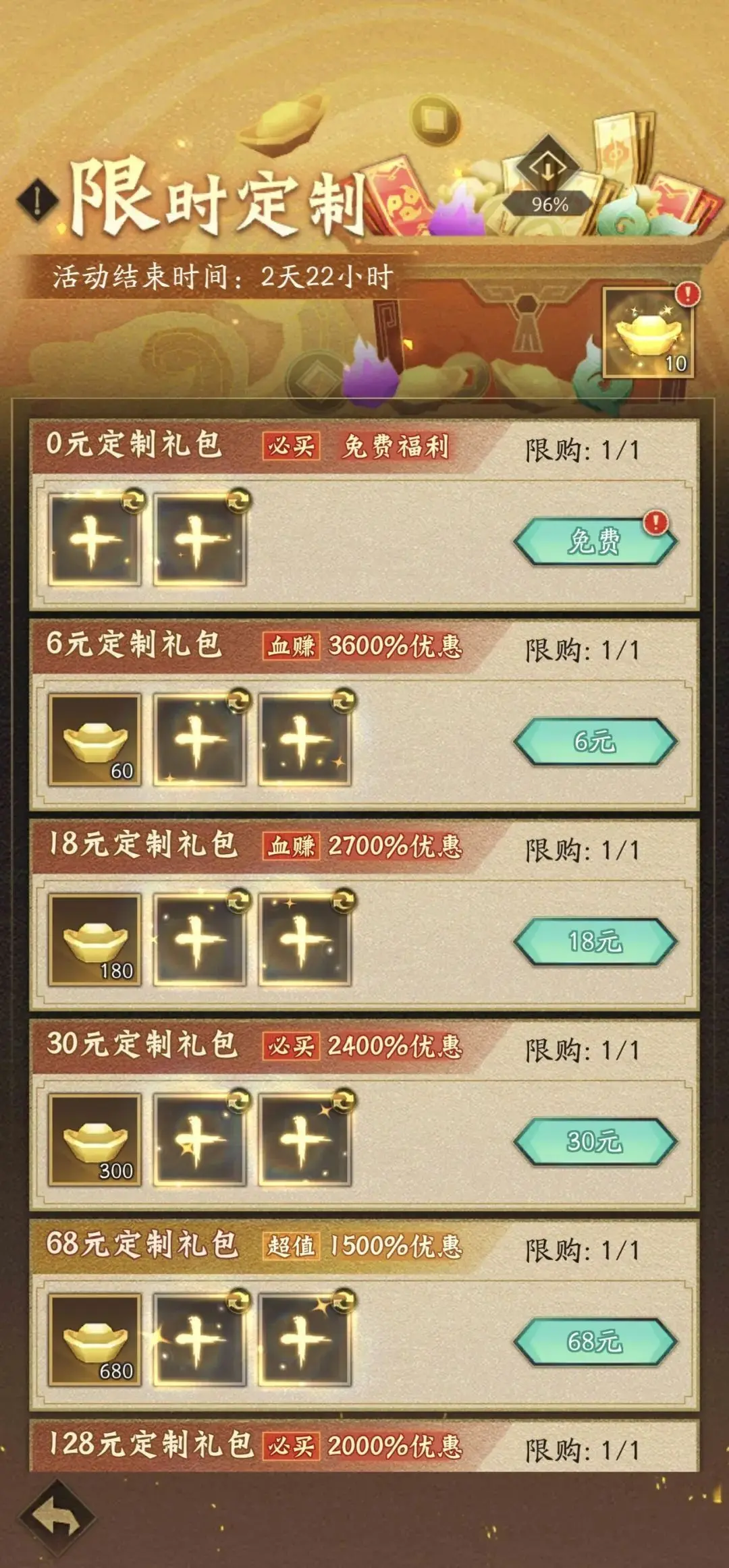Image resolution: width=729 pixels, height=1568 pixels.
Task: Choose first custom slot in 0元 pack
Action: [x=94, y=540]
